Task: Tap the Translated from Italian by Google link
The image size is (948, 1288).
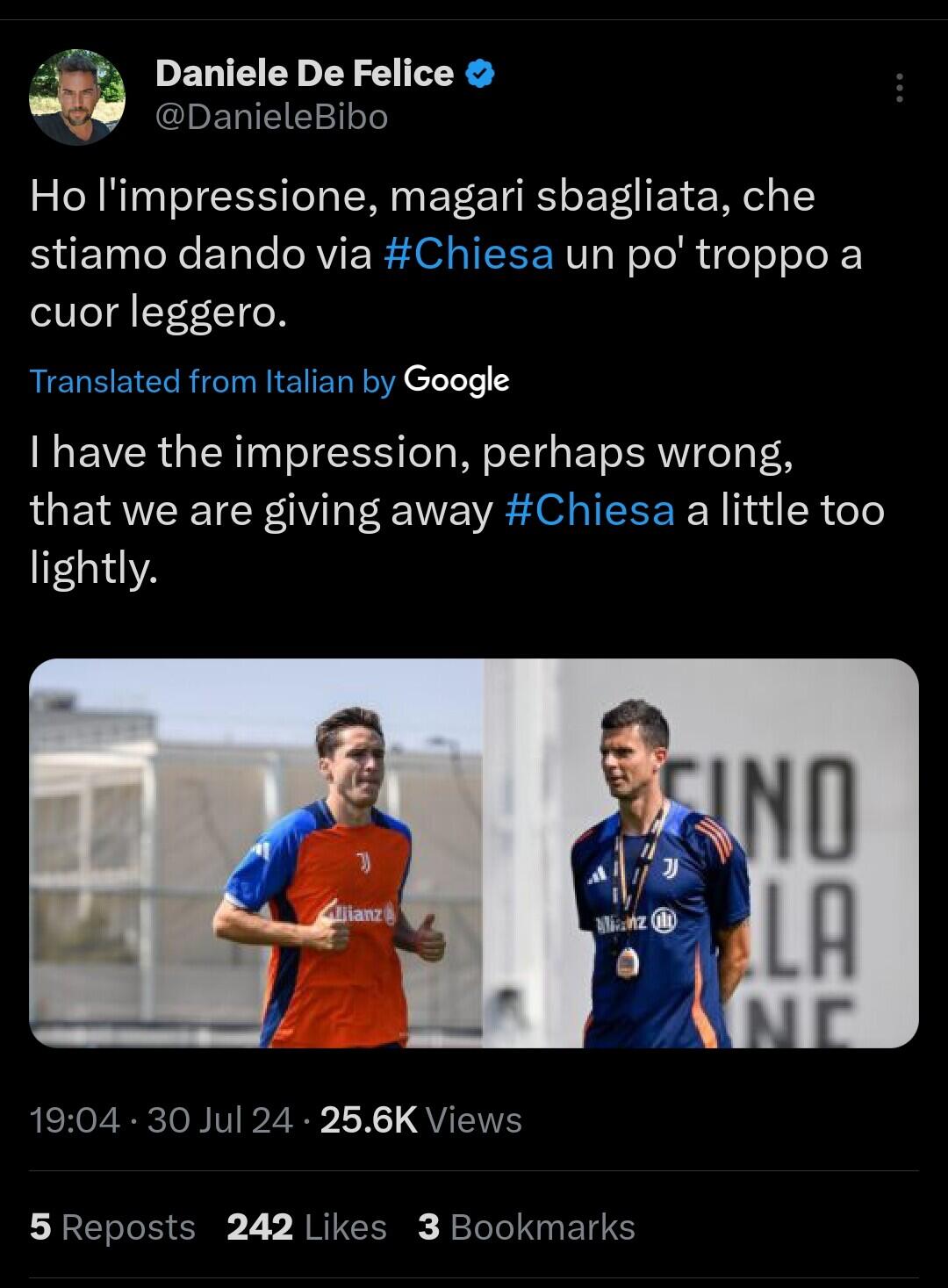Action: [x=269, y=380]
